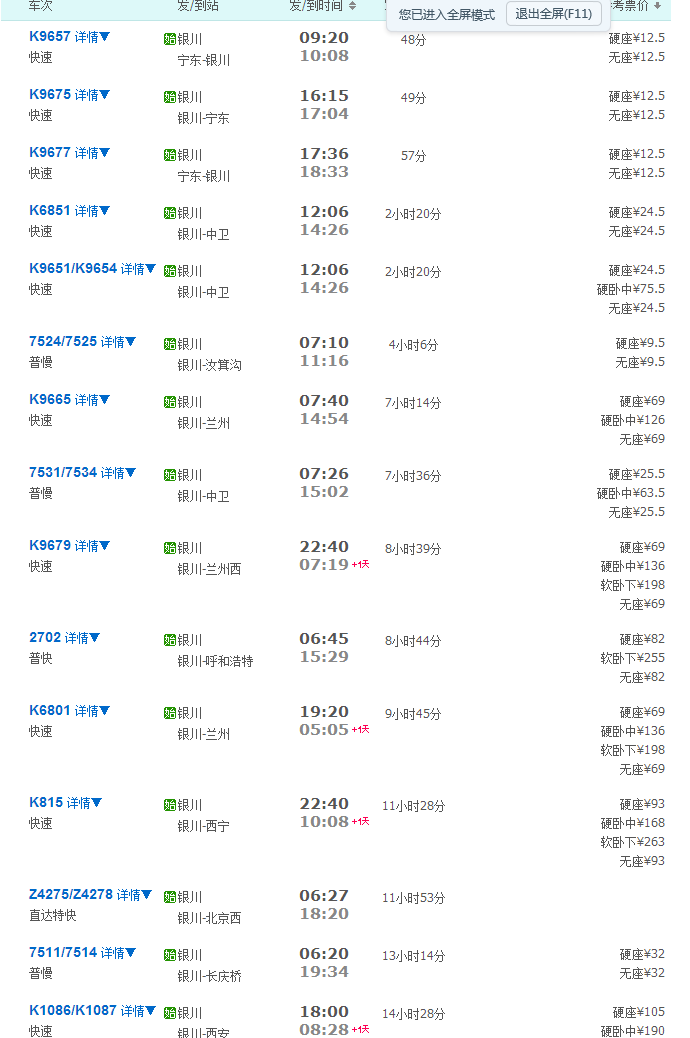This screenshot has width=690, height=1038.
Task: Expand 详情 for train 2702
Action: click(x=82, y=638)
